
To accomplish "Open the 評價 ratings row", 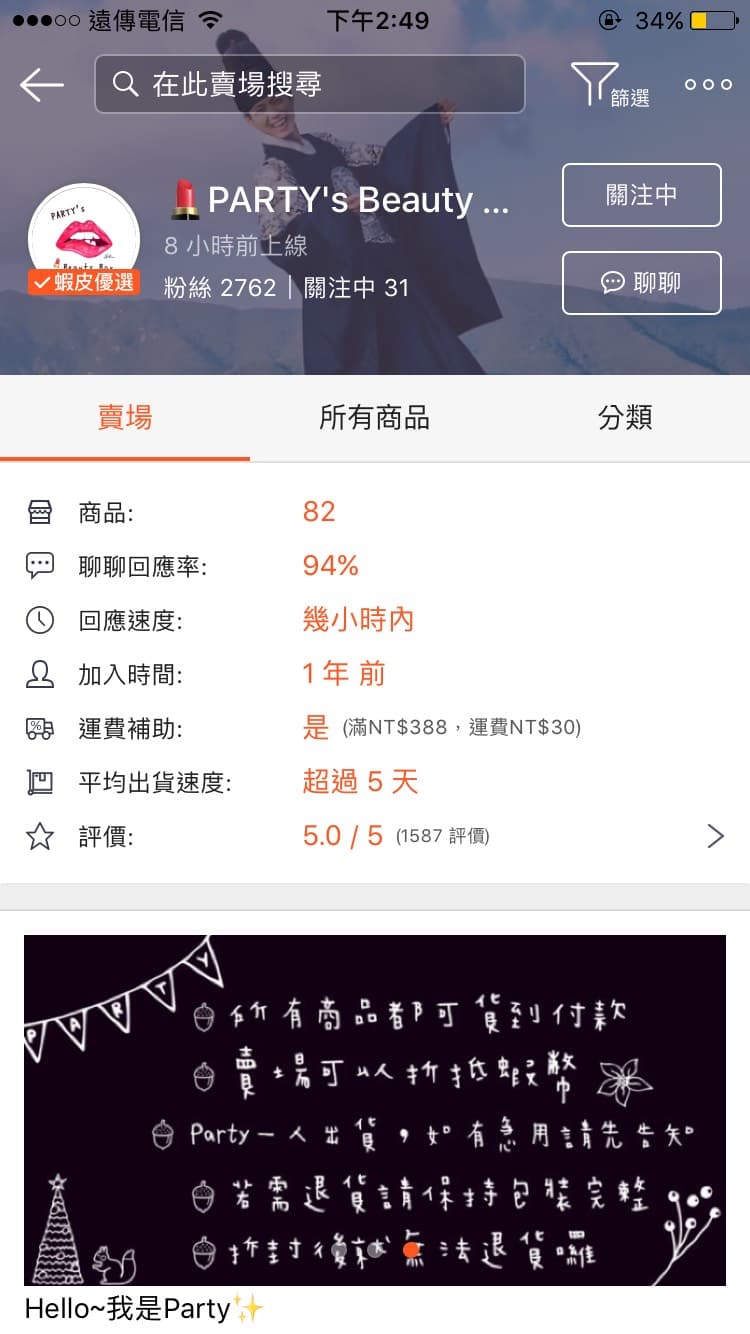I will click(x=375, y=836).
